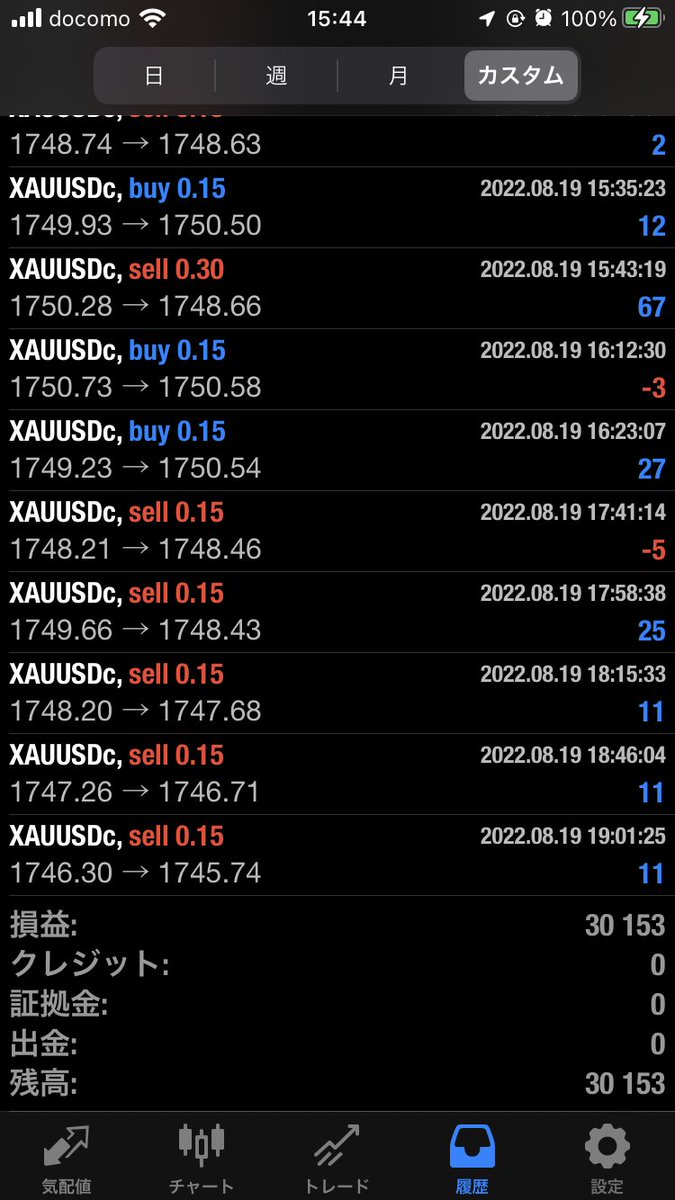
Task: Select the 週 period tab
Action: click(x=276, y=76)
